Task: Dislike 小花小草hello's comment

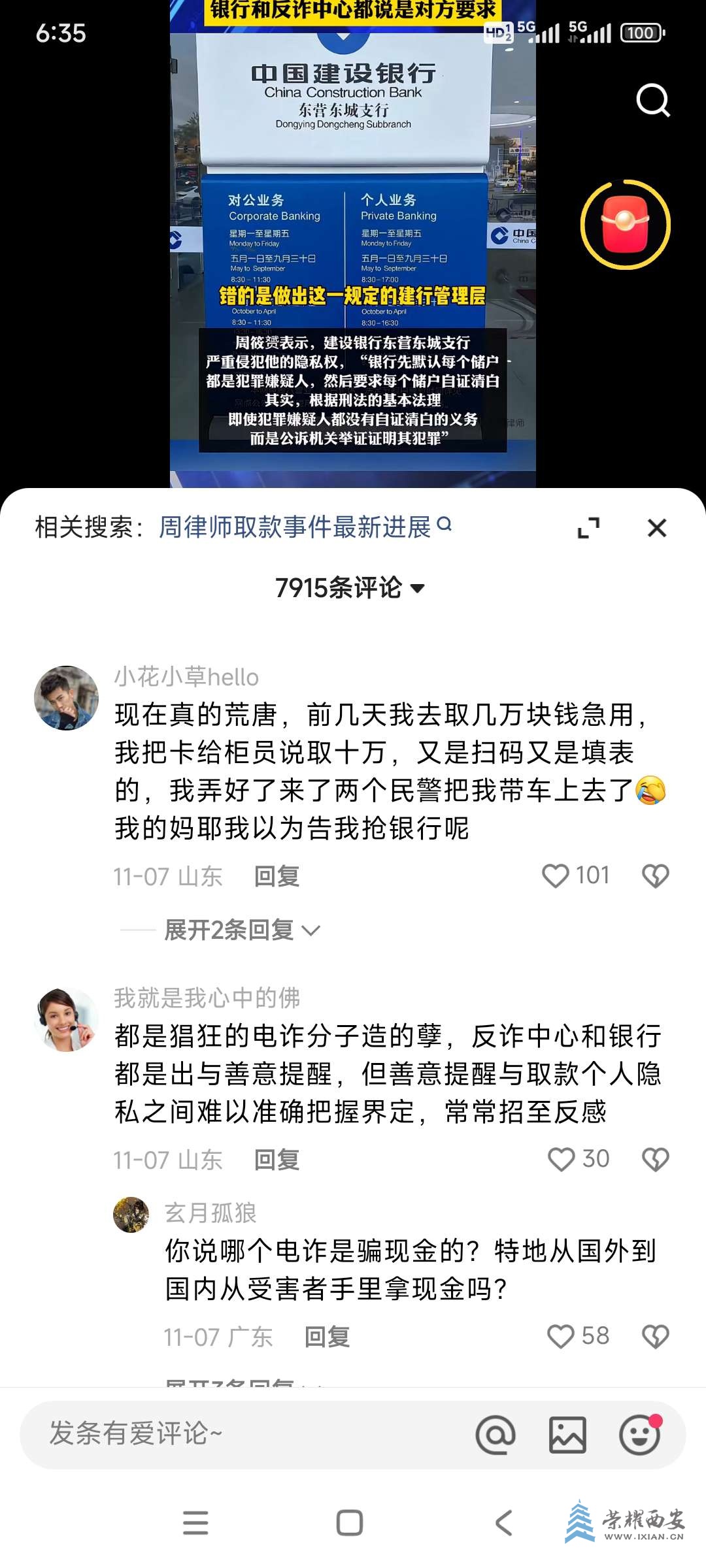Action: (x=655, y=875)
